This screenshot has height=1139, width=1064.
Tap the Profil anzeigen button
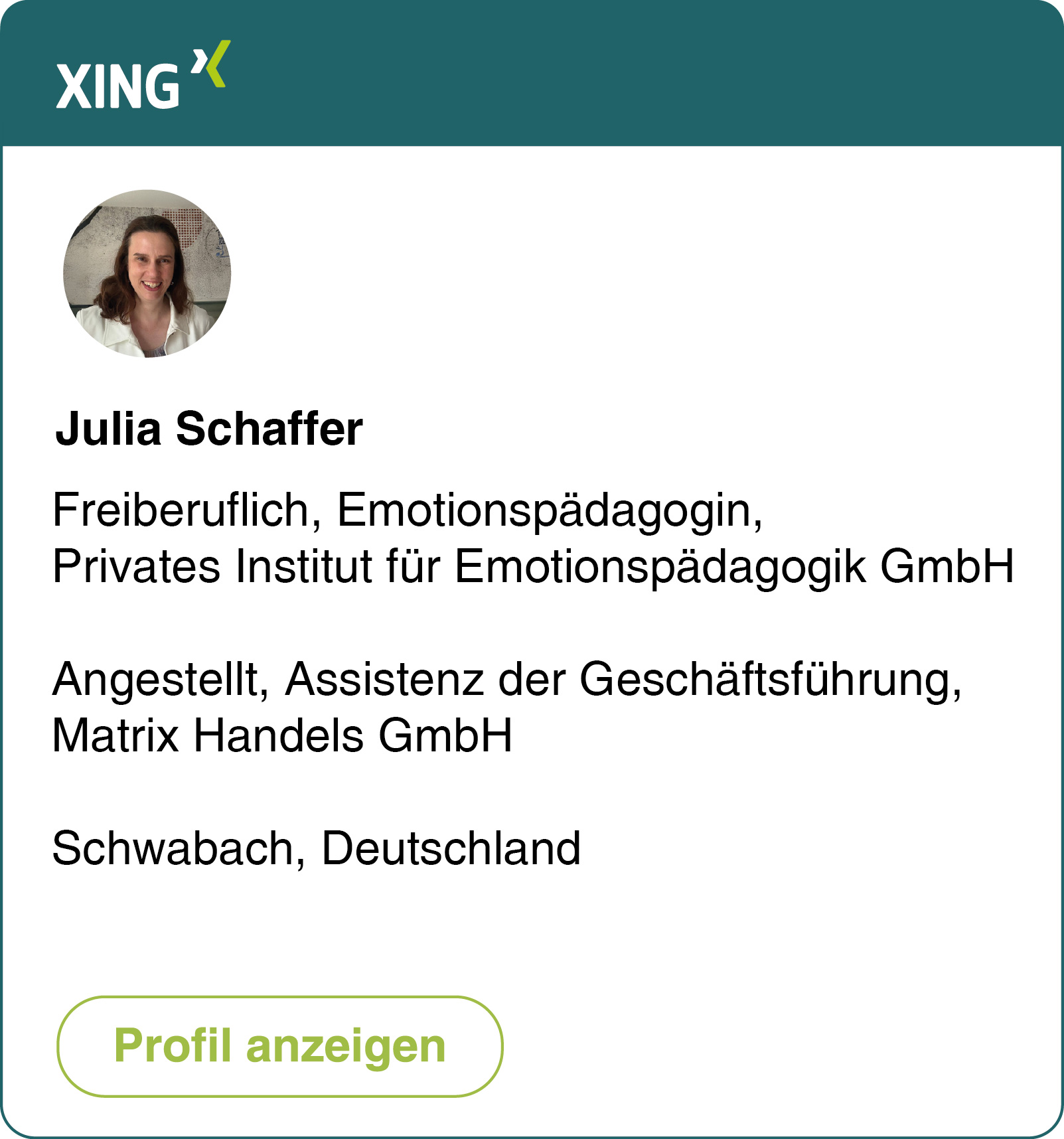[279, 1046]
